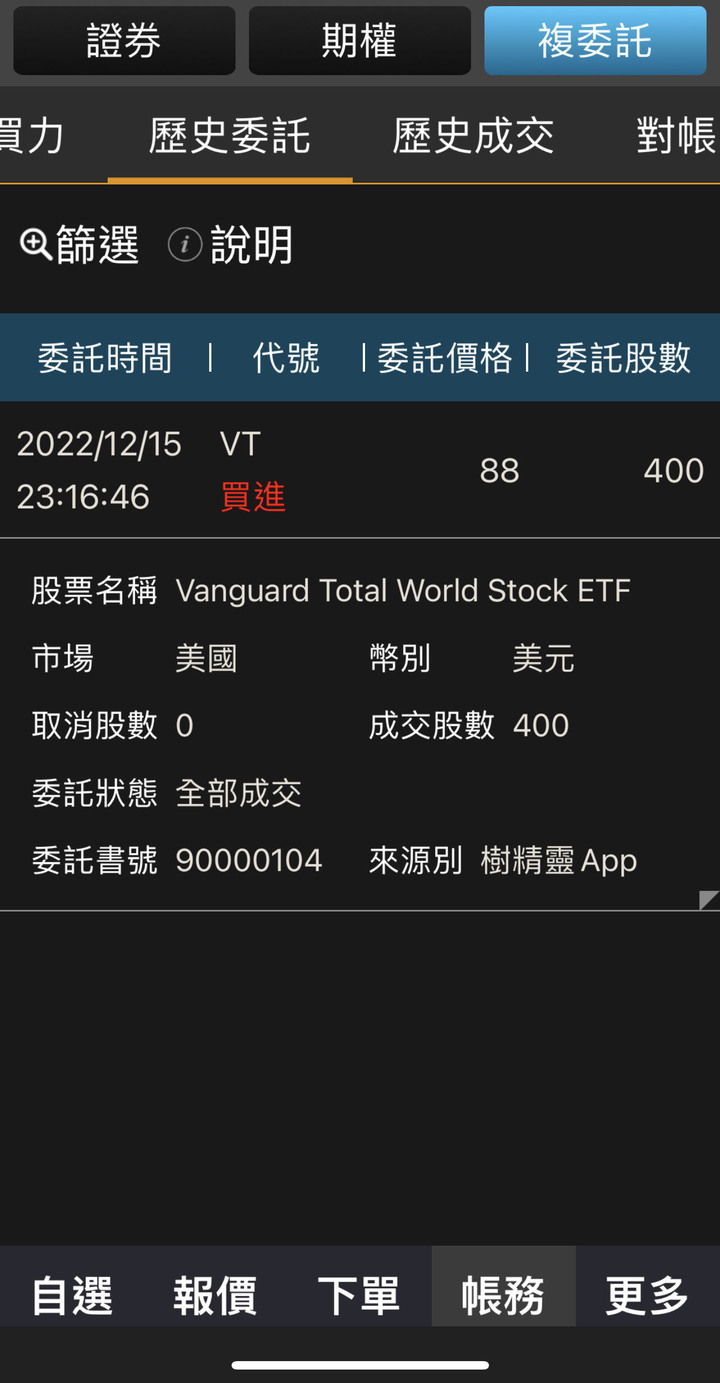The image size is (720, 1383).
Task: Collapse the VT order row
Action: pyautogui.click(x=360, y=470)
